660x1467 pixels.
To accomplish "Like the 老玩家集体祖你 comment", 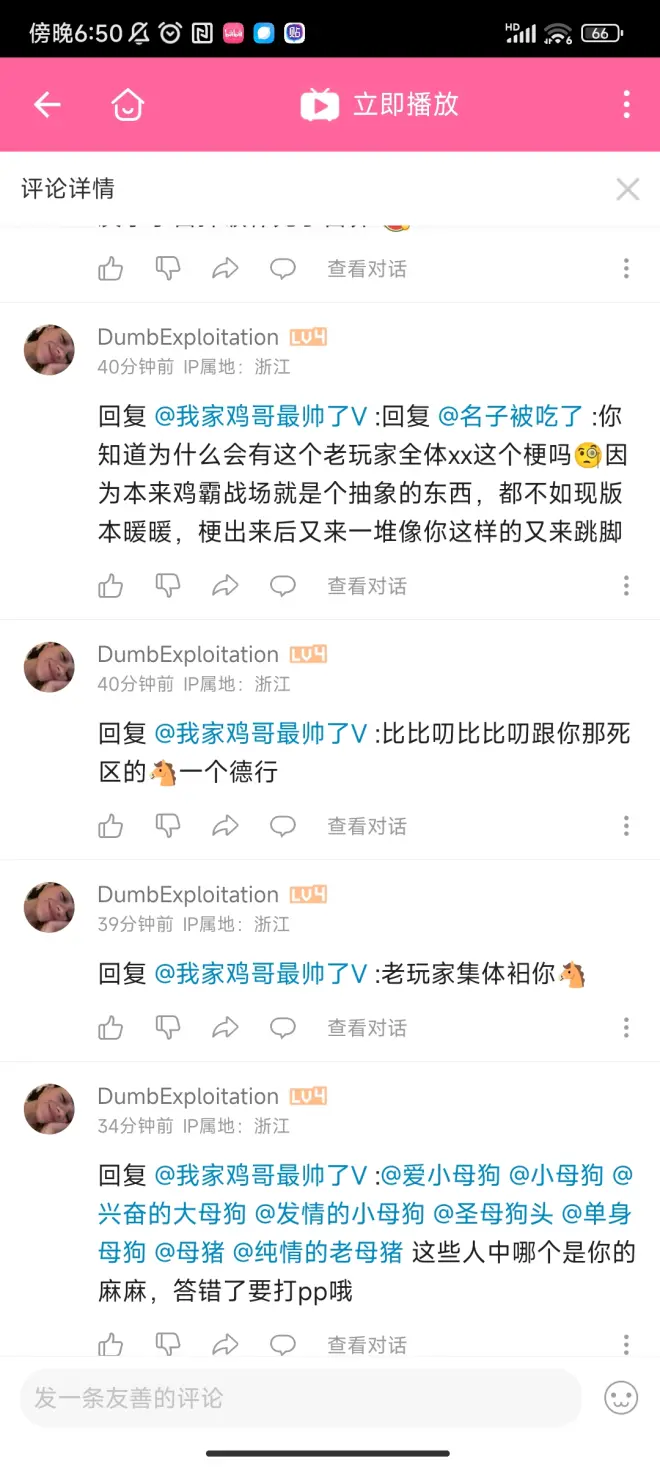I will point(110,1028).
